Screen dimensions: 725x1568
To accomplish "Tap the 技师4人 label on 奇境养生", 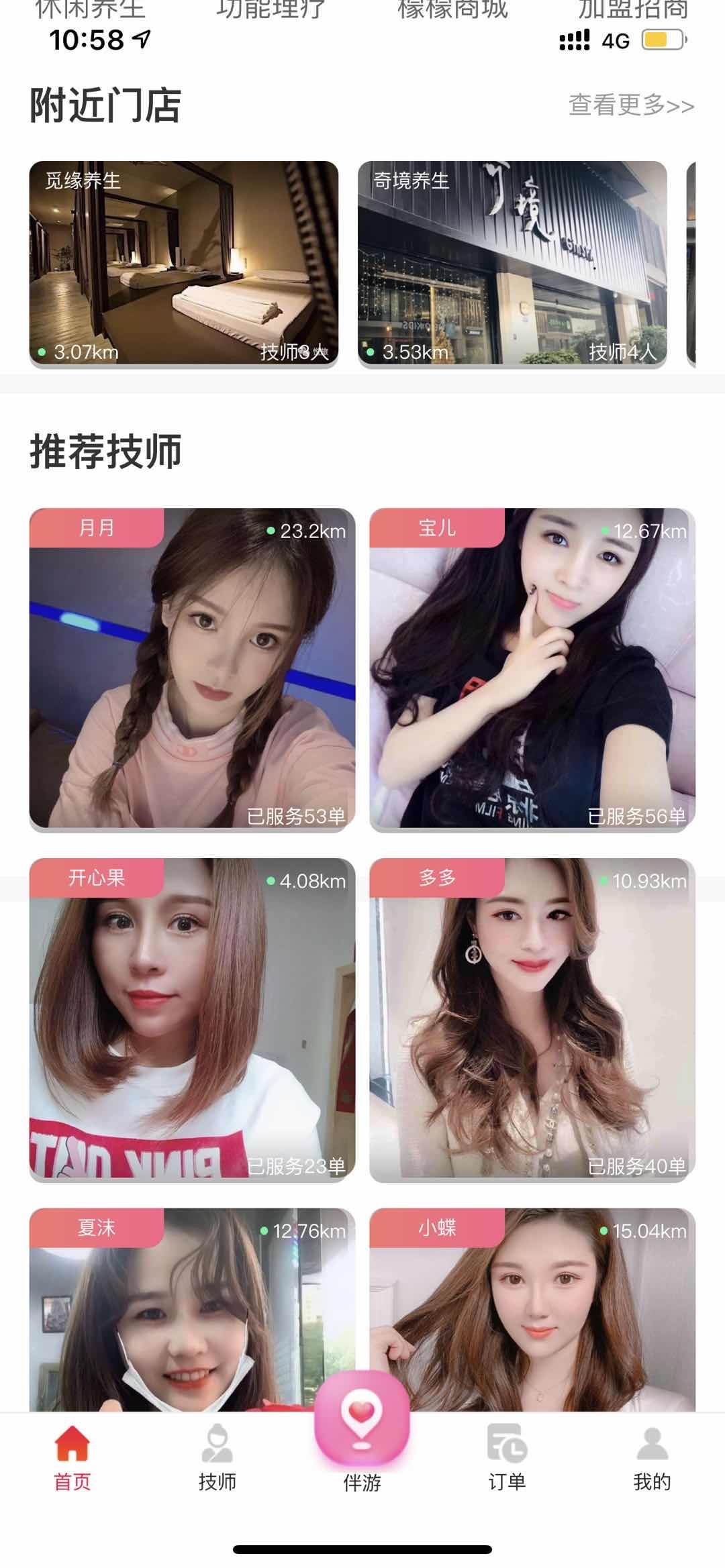I will click(x=623, y=351).
